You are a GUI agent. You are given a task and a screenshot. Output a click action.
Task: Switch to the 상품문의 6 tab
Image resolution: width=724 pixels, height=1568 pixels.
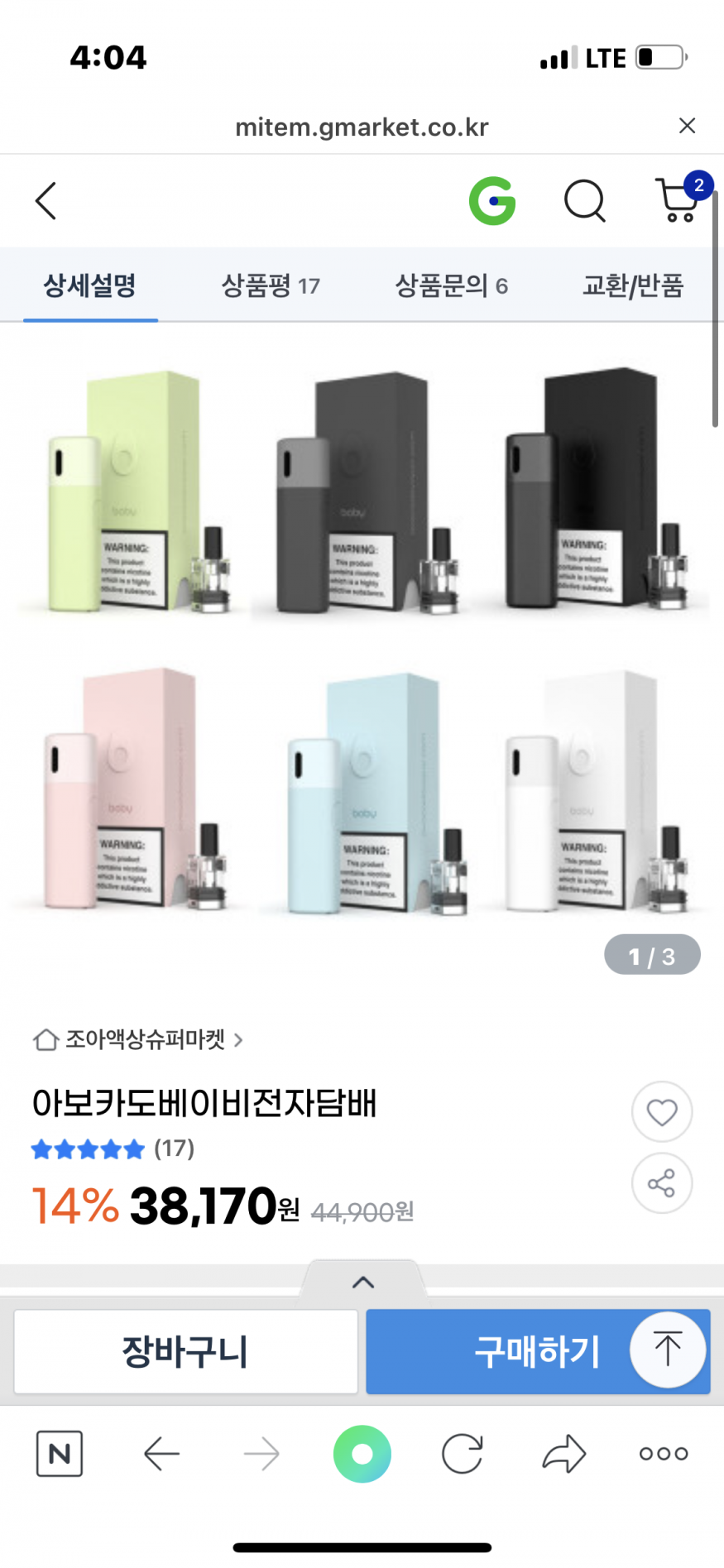tap(451, 286)
